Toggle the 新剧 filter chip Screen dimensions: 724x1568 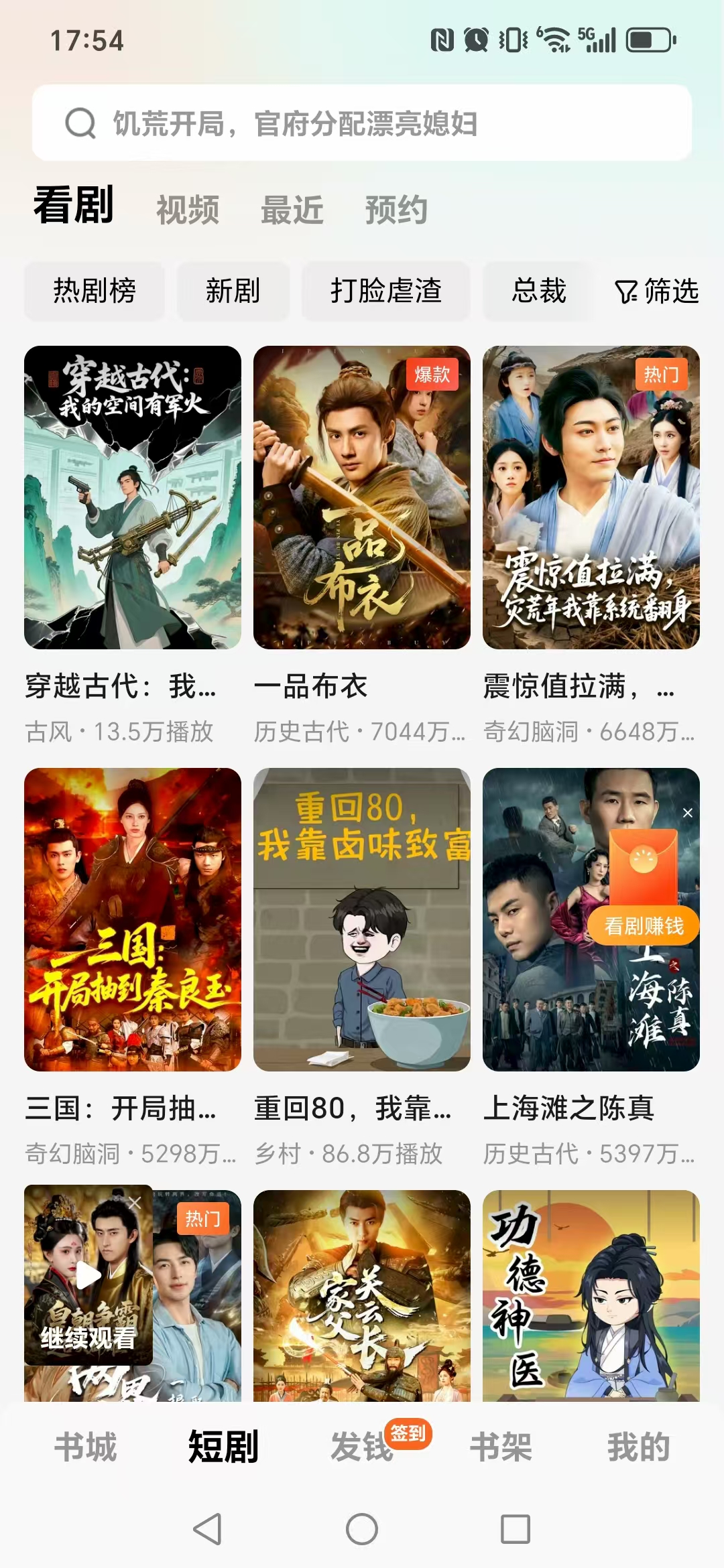coord(233,291)
